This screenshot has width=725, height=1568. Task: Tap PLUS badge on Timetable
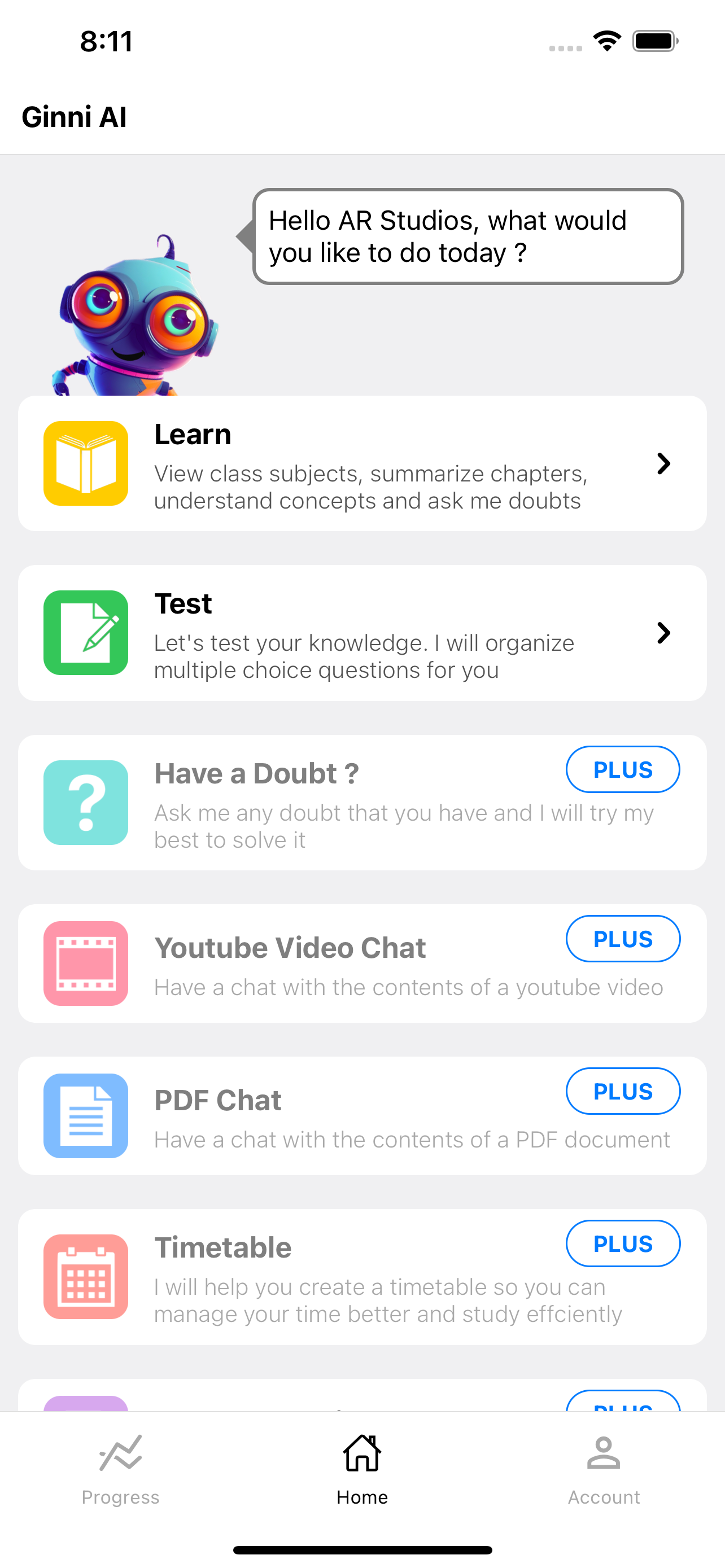pyautogui.click(x=623, y=1243)
